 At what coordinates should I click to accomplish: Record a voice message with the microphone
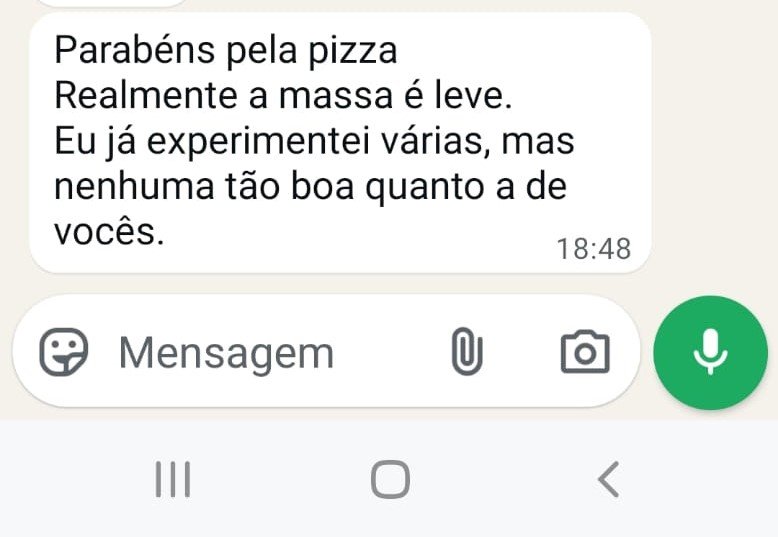pyautogui.click(x=710, y=353)
